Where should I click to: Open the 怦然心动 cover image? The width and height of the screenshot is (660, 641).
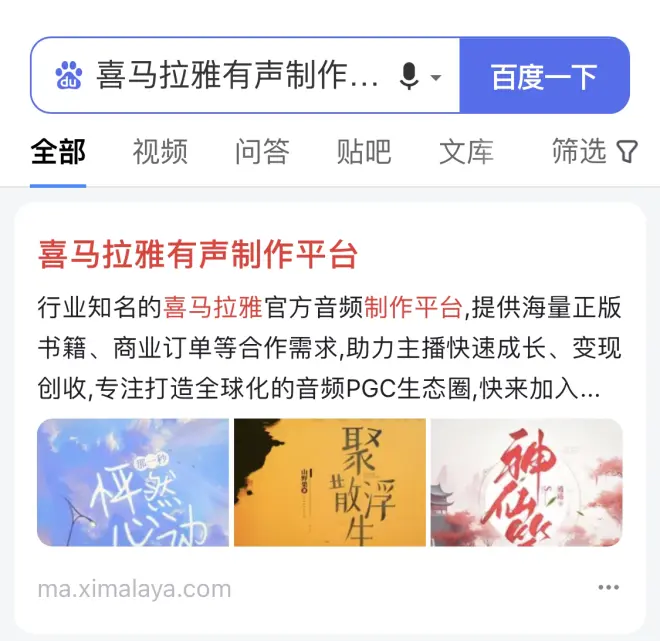(133, 482)
